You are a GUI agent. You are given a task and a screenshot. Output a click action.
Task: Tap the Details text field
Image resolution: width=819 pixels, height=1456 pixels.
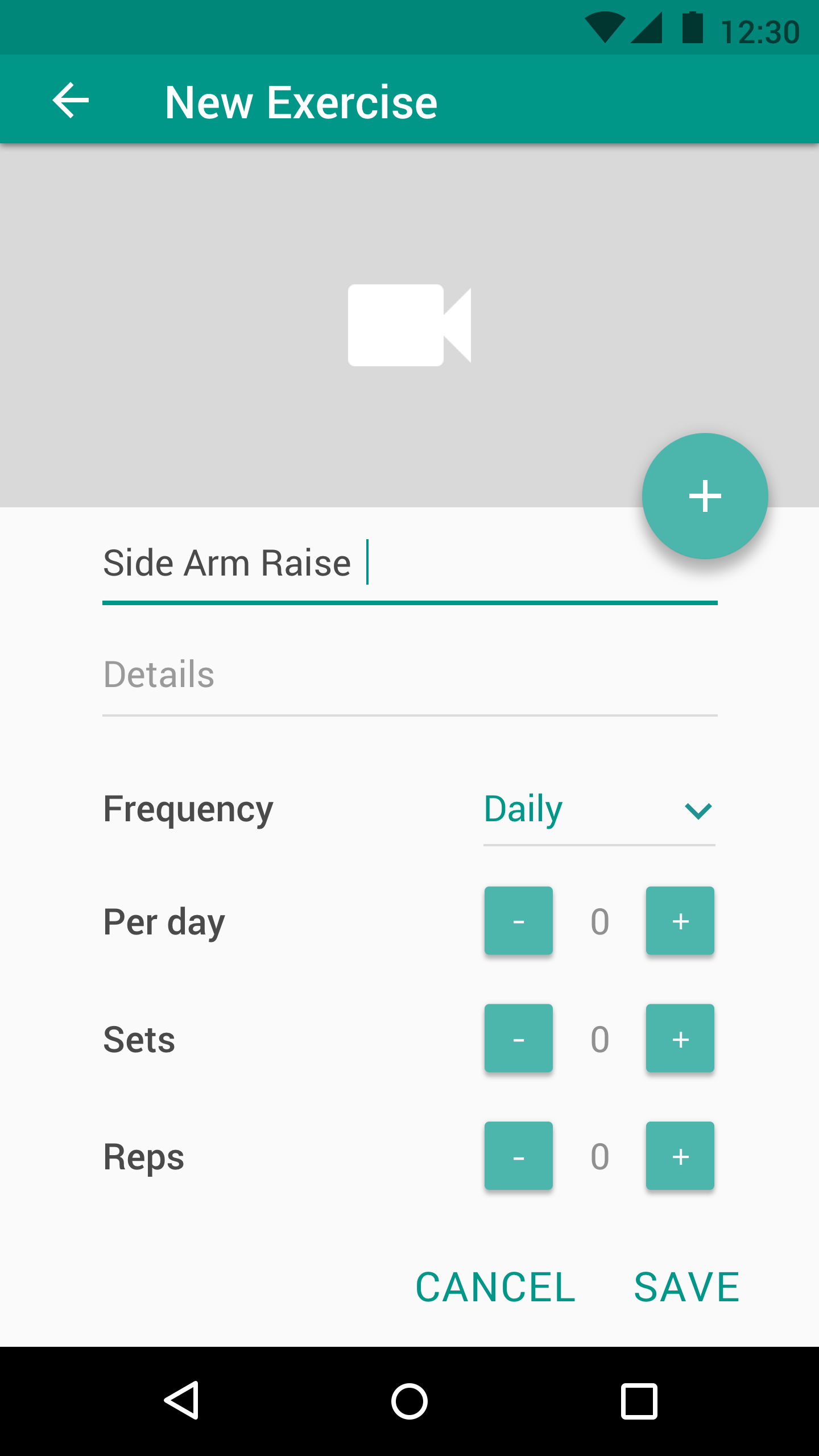[409, 675]
